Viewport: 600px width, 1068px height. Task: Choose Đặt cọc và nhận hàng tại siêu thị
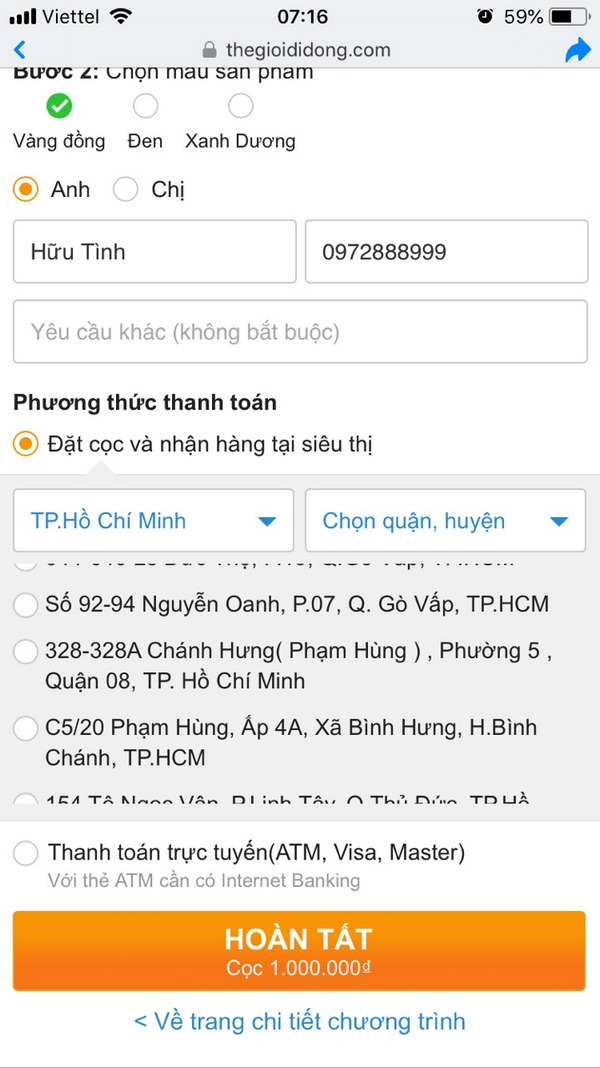point(26,443)
